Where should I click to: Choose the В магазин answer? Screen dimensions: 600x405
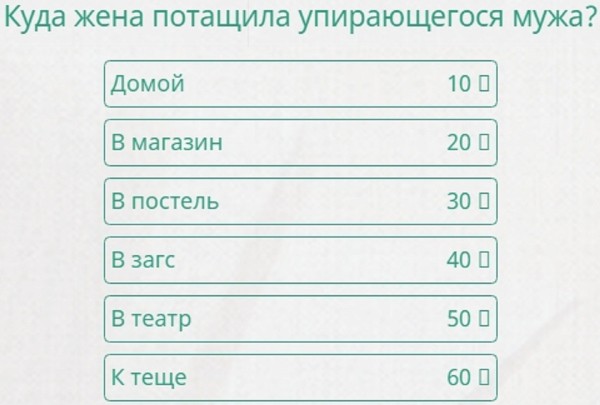click(x=300, y=143)
